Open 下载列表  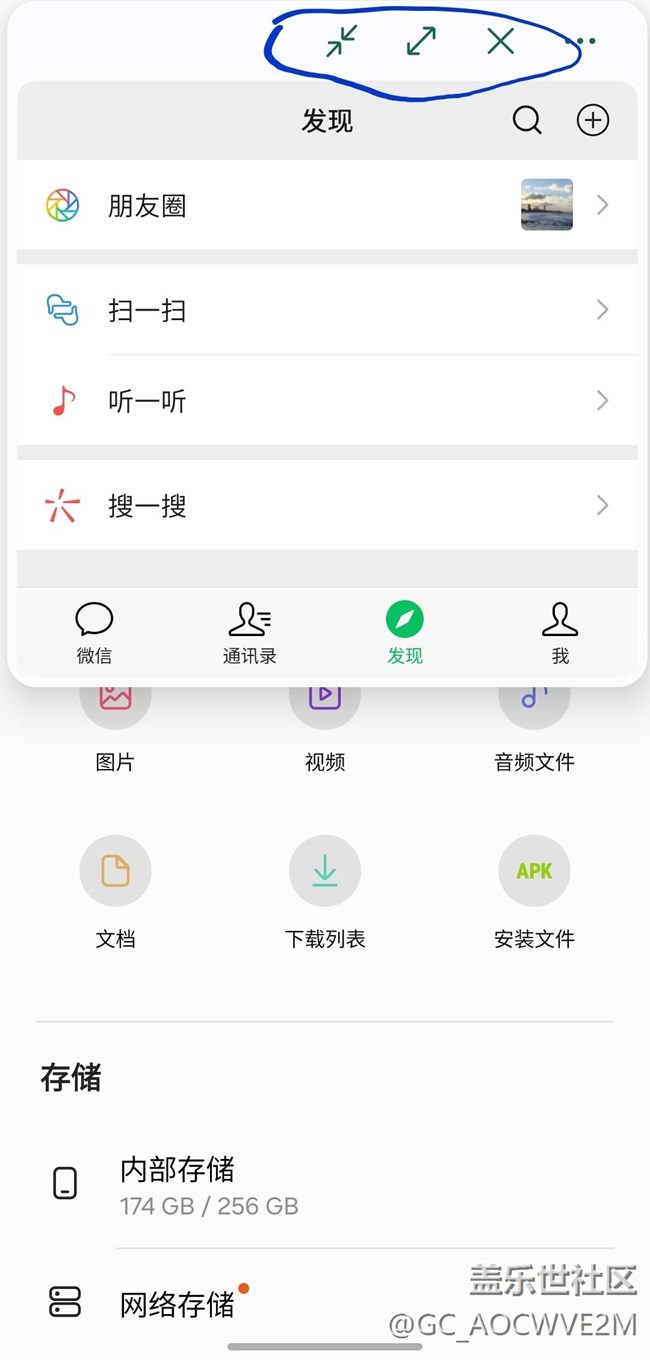(x=325, y=890)
